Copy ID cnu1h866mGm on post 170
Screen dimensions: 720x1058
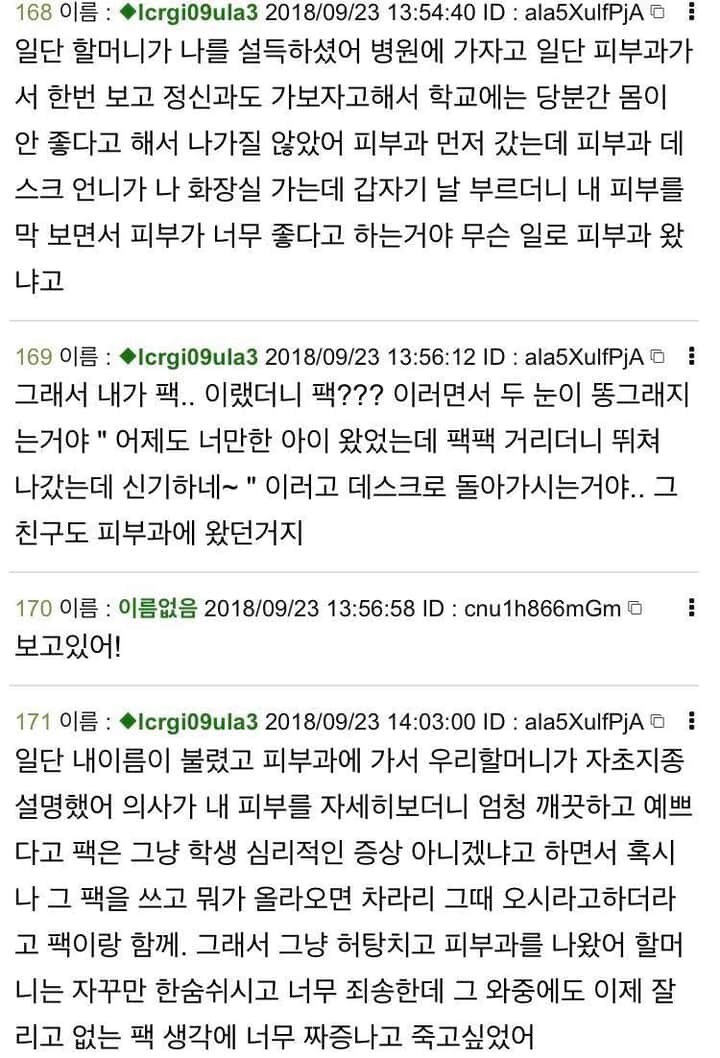(x=634, y=607)
